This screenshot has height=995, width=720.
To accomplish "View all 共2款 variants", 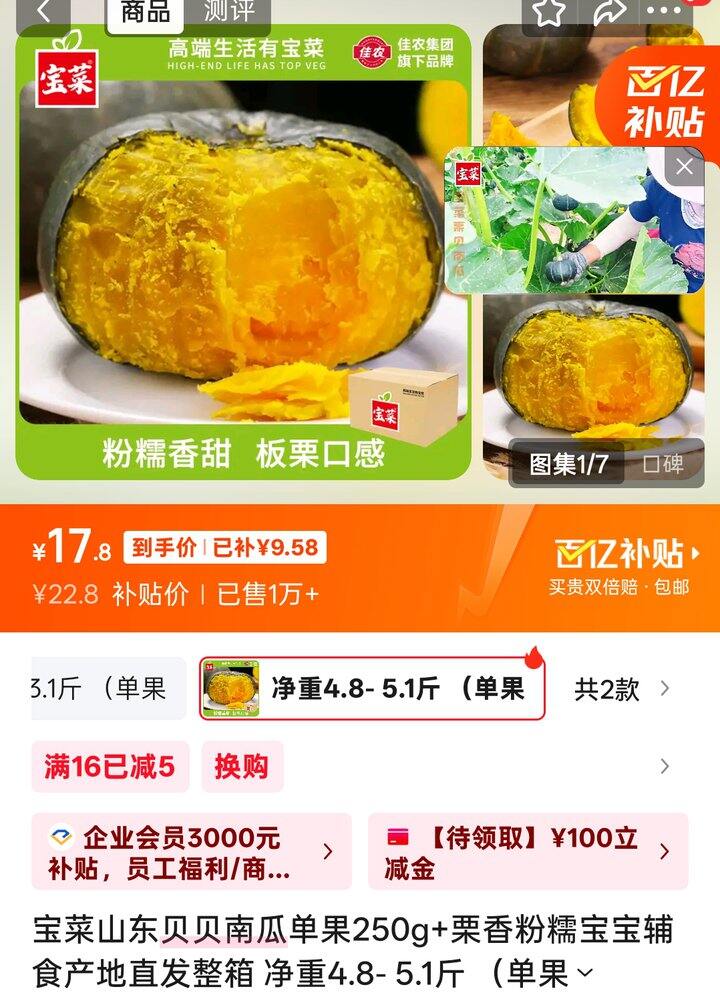I will (622, 689).
